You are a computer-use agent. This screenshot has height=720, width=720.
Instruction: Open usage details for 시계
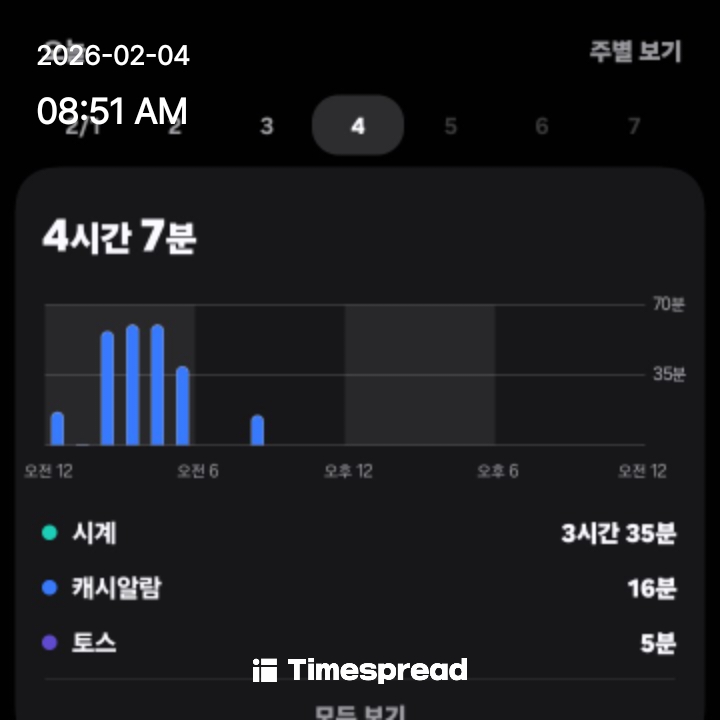point(359,533)
